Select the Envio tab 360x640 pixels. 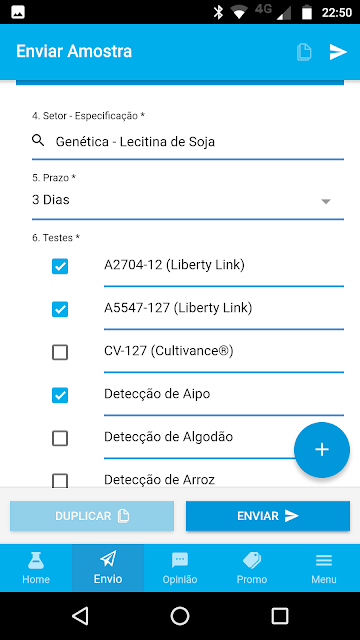pos(108,568)
